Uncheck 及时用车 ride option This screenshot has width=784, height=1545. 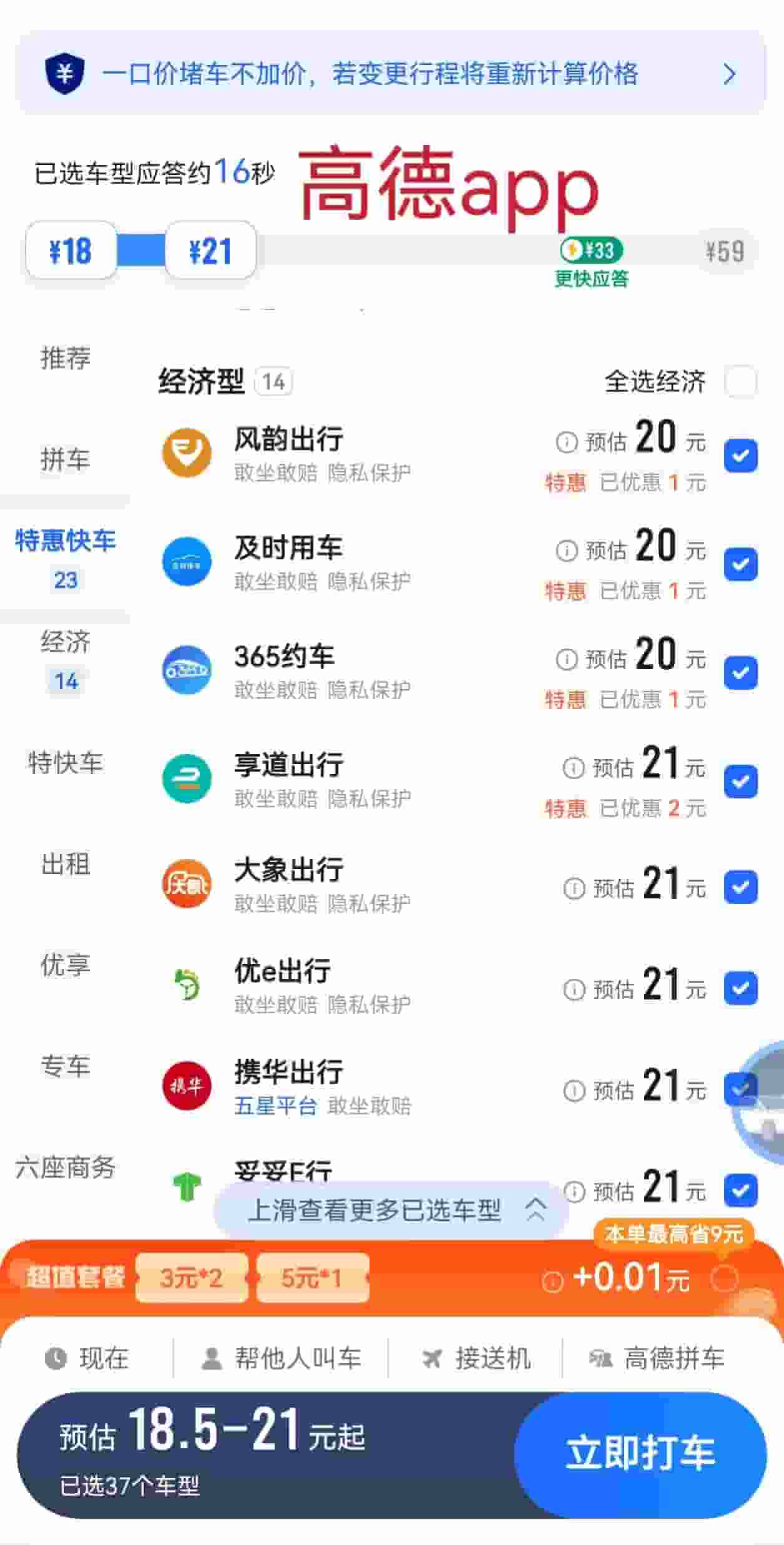pos(740,564)
